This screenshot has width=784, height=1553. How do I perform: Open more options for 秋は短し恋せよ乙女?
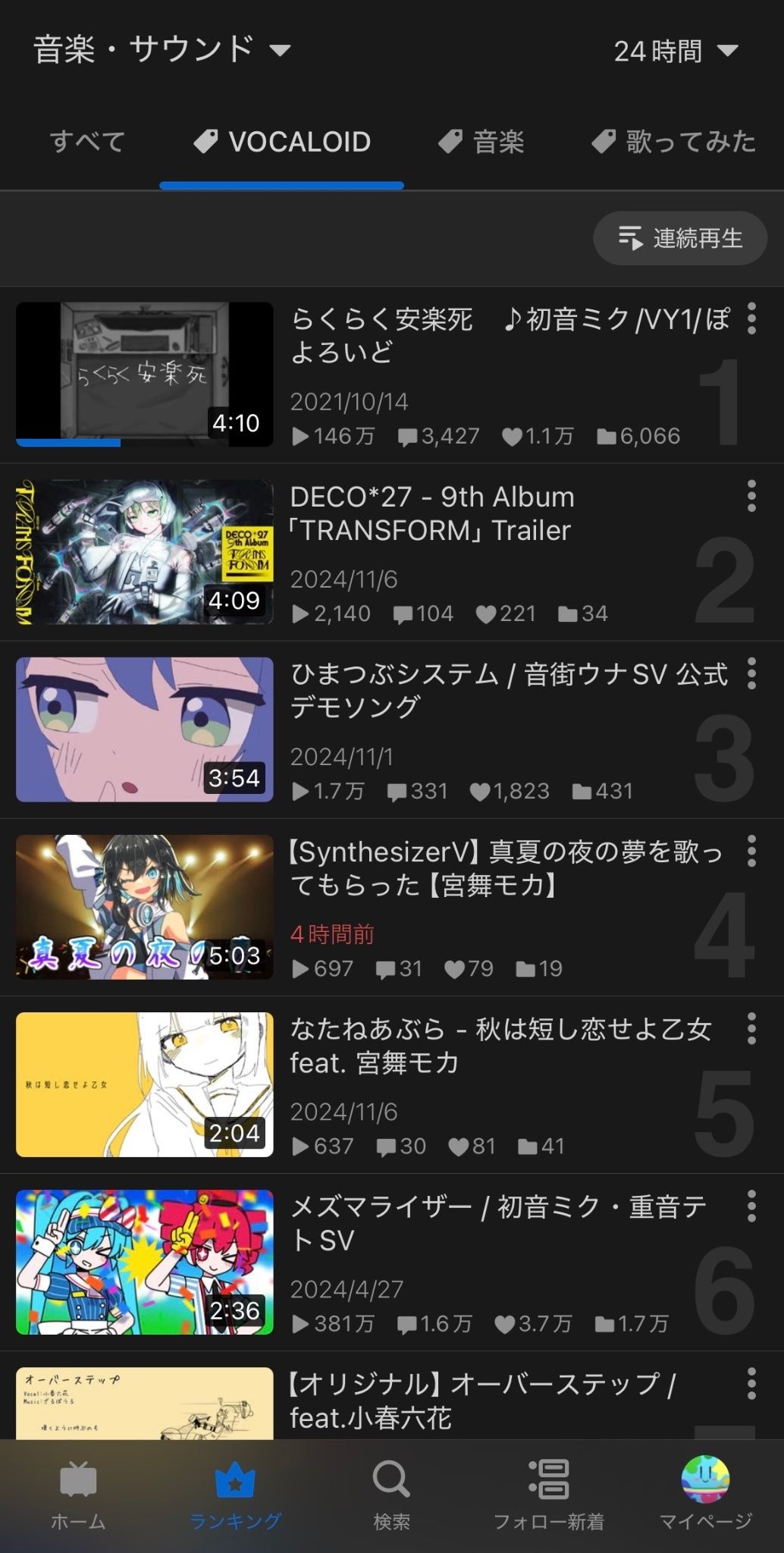751,1029
